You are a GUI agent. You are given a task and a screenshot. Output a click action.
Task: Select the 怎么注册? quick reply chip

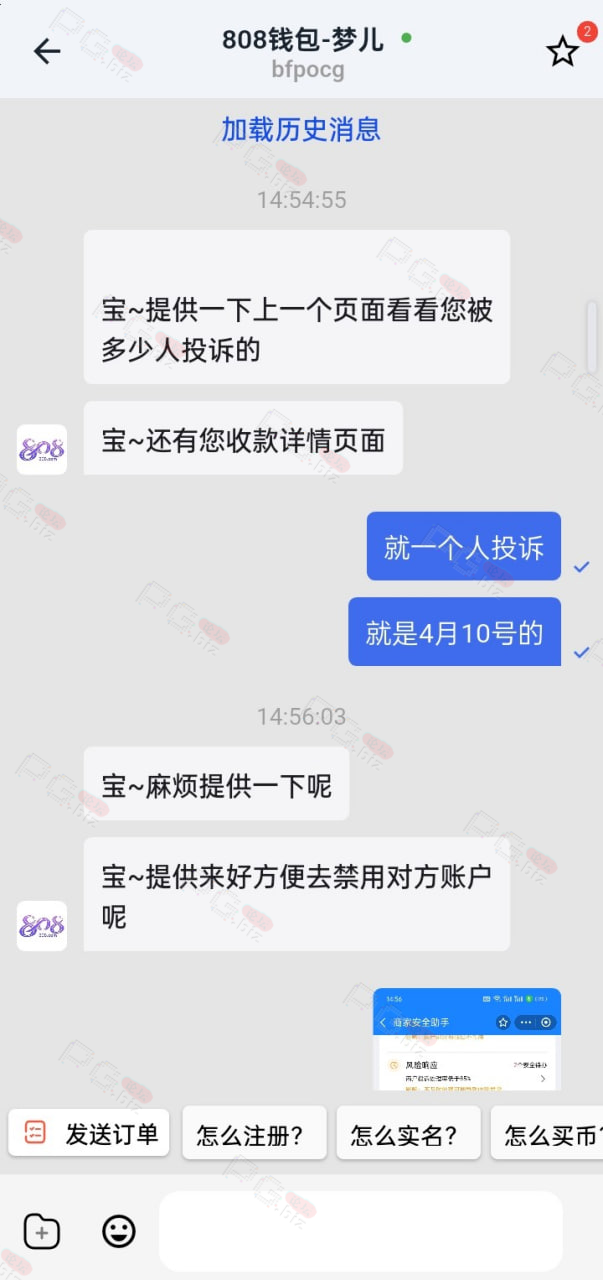pos(254,1133)
